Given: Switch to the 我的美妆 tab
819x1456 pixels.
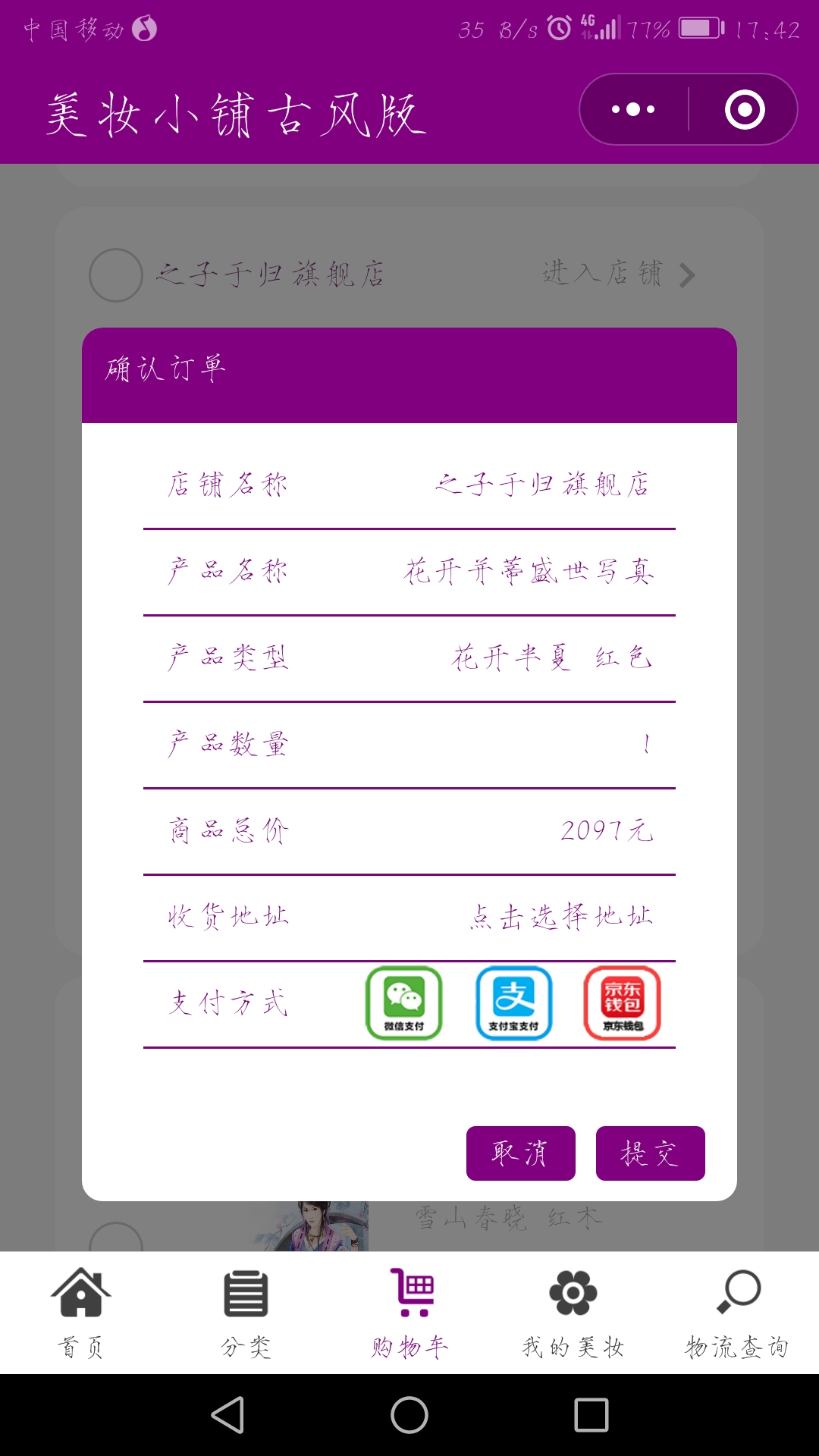Looking at the screenshot, I should click(573, 1313).
